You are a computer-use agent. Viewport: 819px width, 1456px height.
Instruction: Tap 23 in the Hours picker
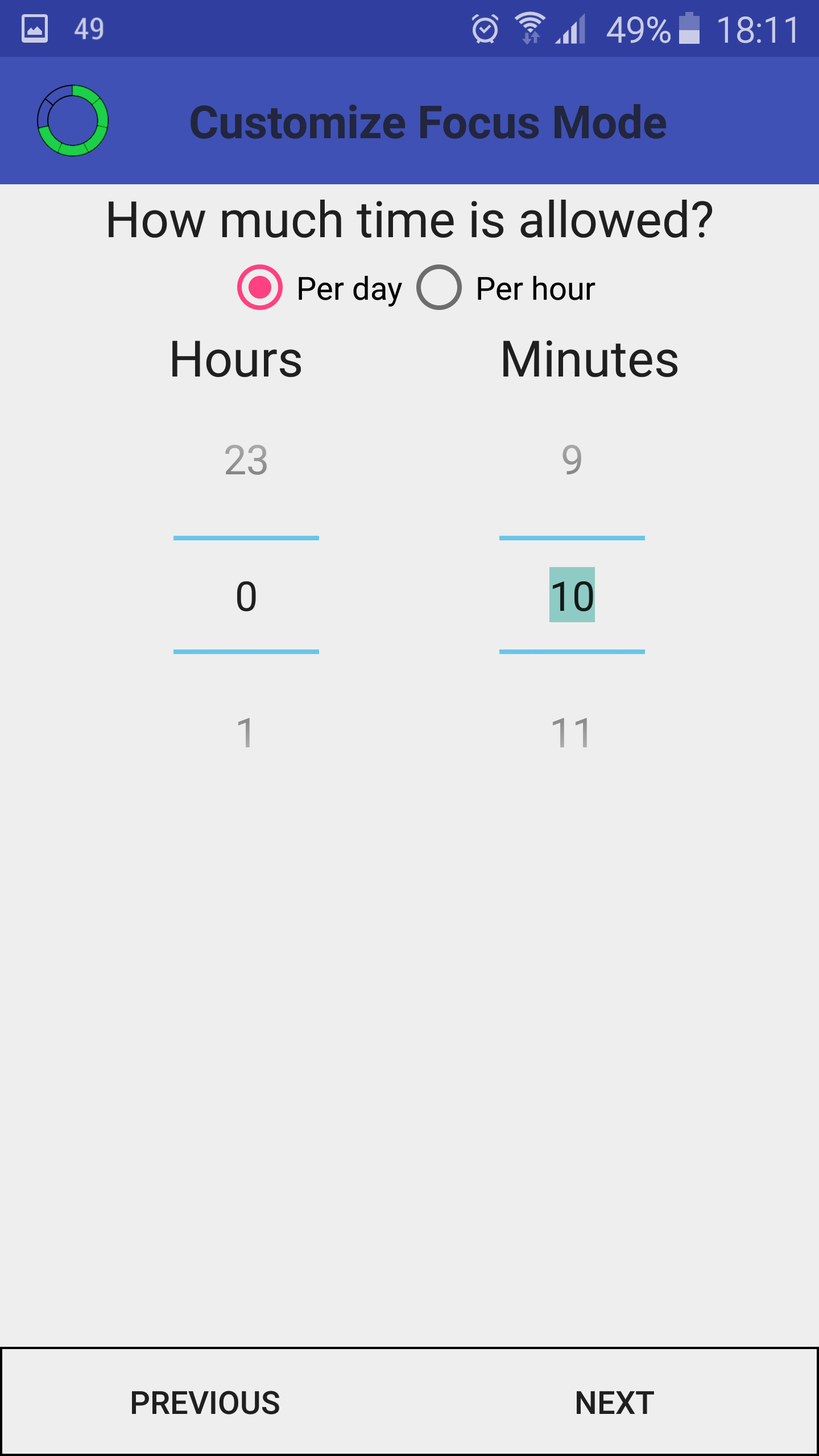coord(246,460)
